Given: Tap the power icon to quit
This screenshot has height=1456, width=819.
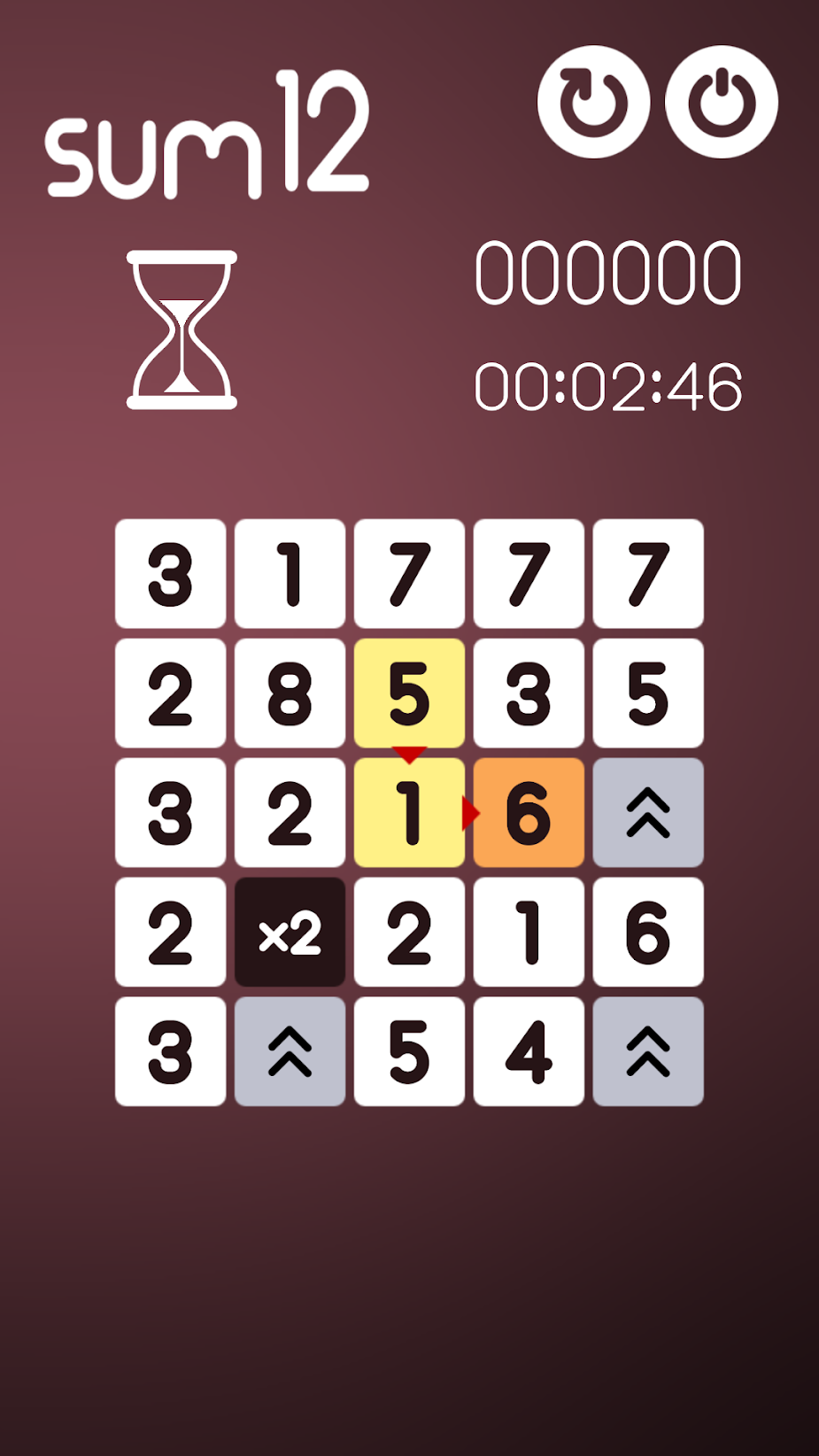Looking at the screenshot, I should pos(722,102).
